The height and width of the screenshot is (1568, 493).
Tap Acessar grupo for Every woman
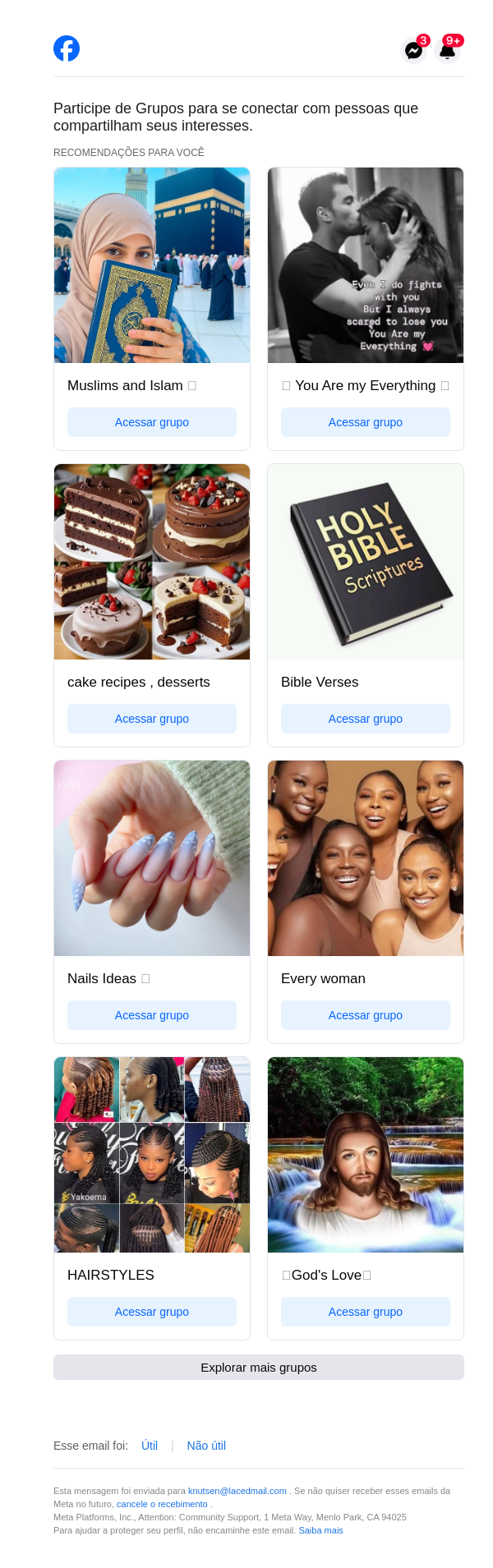pyautogui.click(x=366, y=1015)
